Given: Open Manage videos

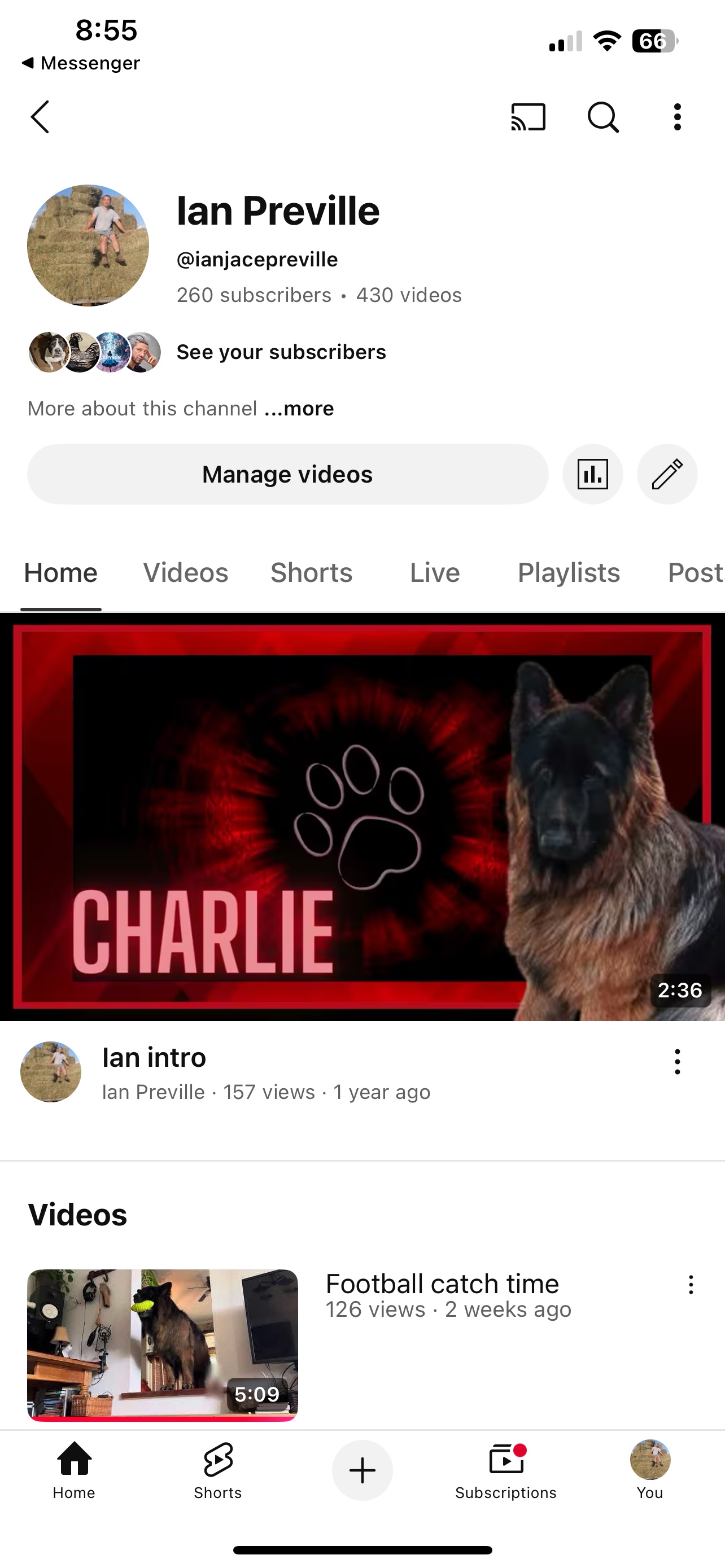Looking at the screenshot, I should point(287,474).
